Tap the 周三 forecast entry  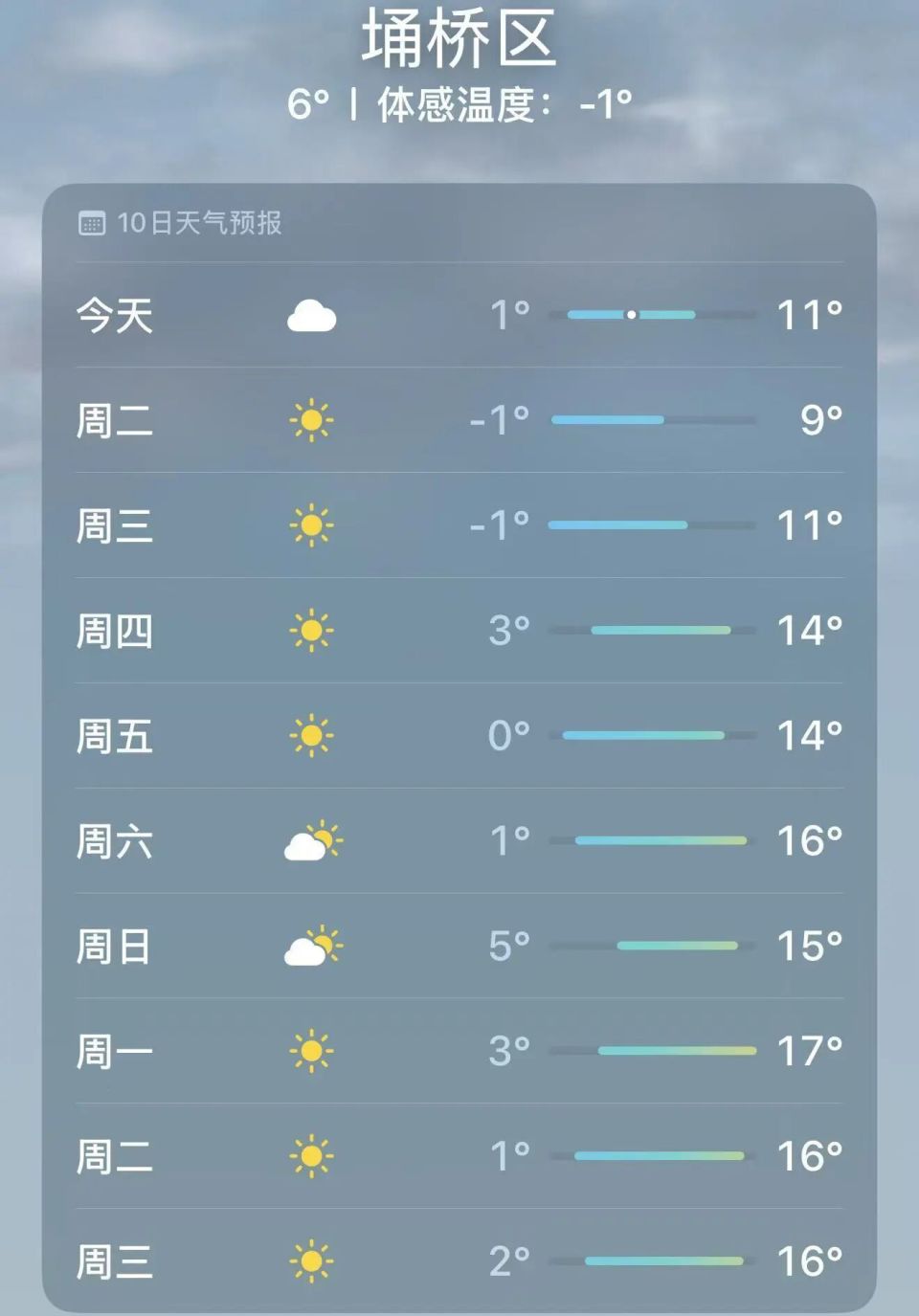click(459, 524)
